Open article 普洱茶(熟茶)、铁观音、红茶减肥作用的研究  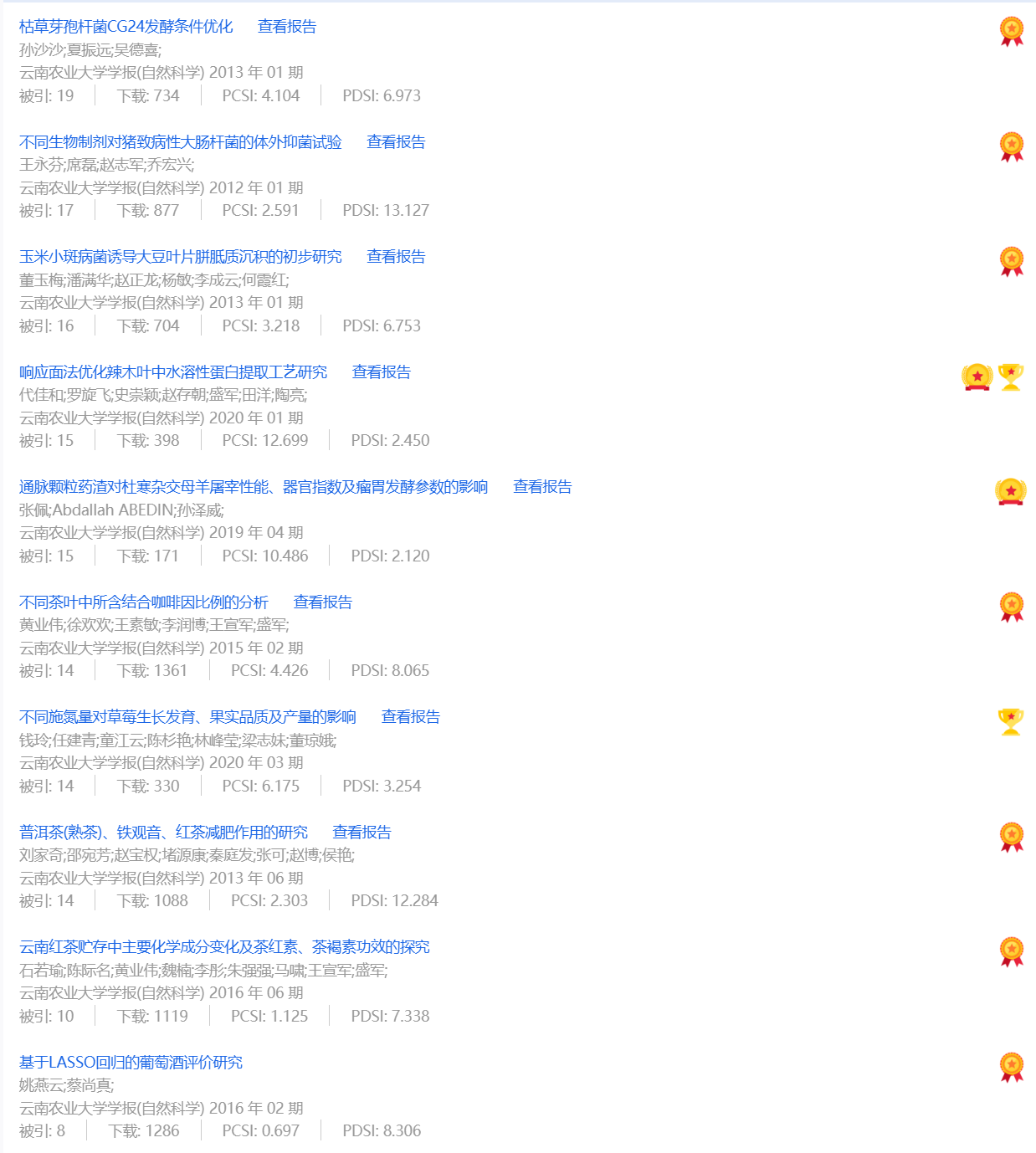pyautogui.click(x=163, y=833)
